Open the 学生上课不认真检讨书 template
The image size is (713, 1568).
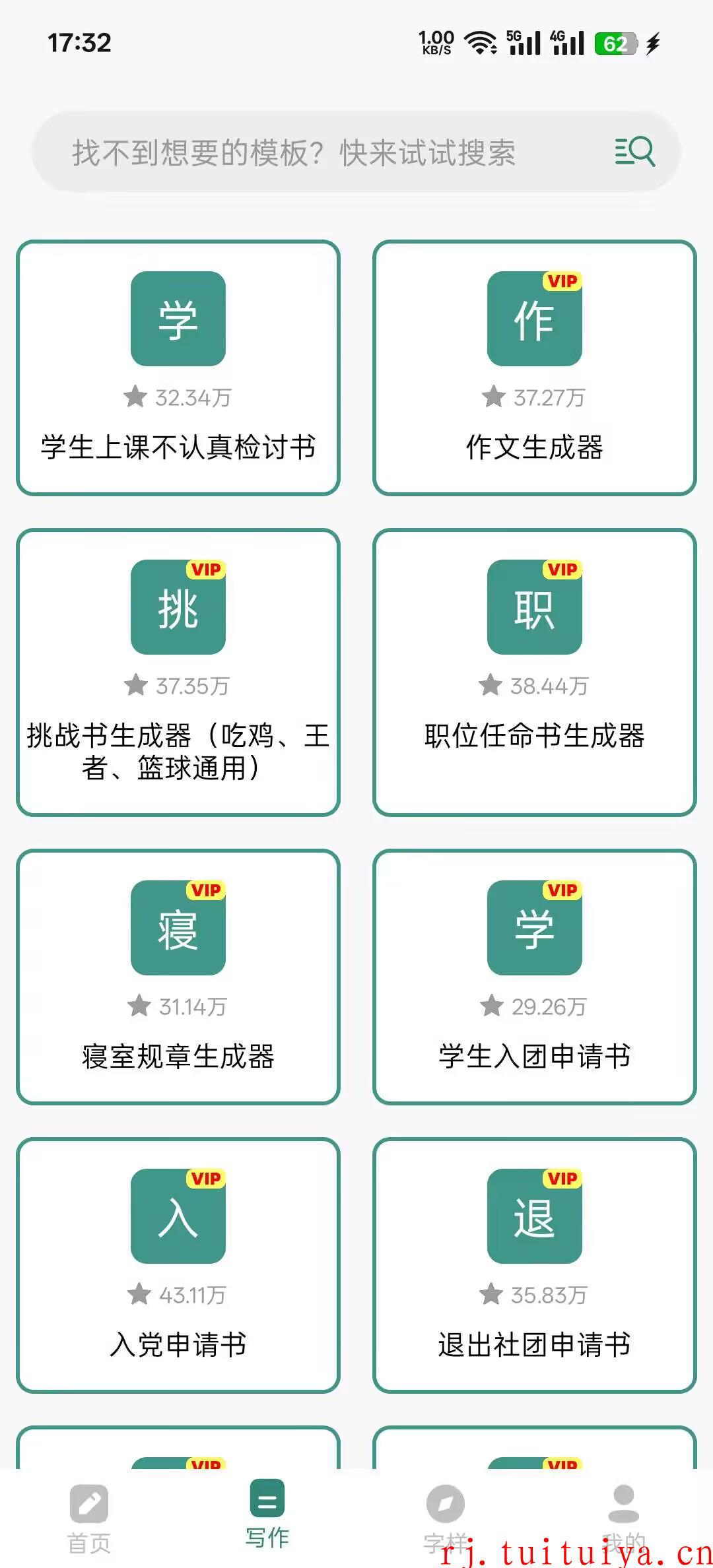click(178, 368)
